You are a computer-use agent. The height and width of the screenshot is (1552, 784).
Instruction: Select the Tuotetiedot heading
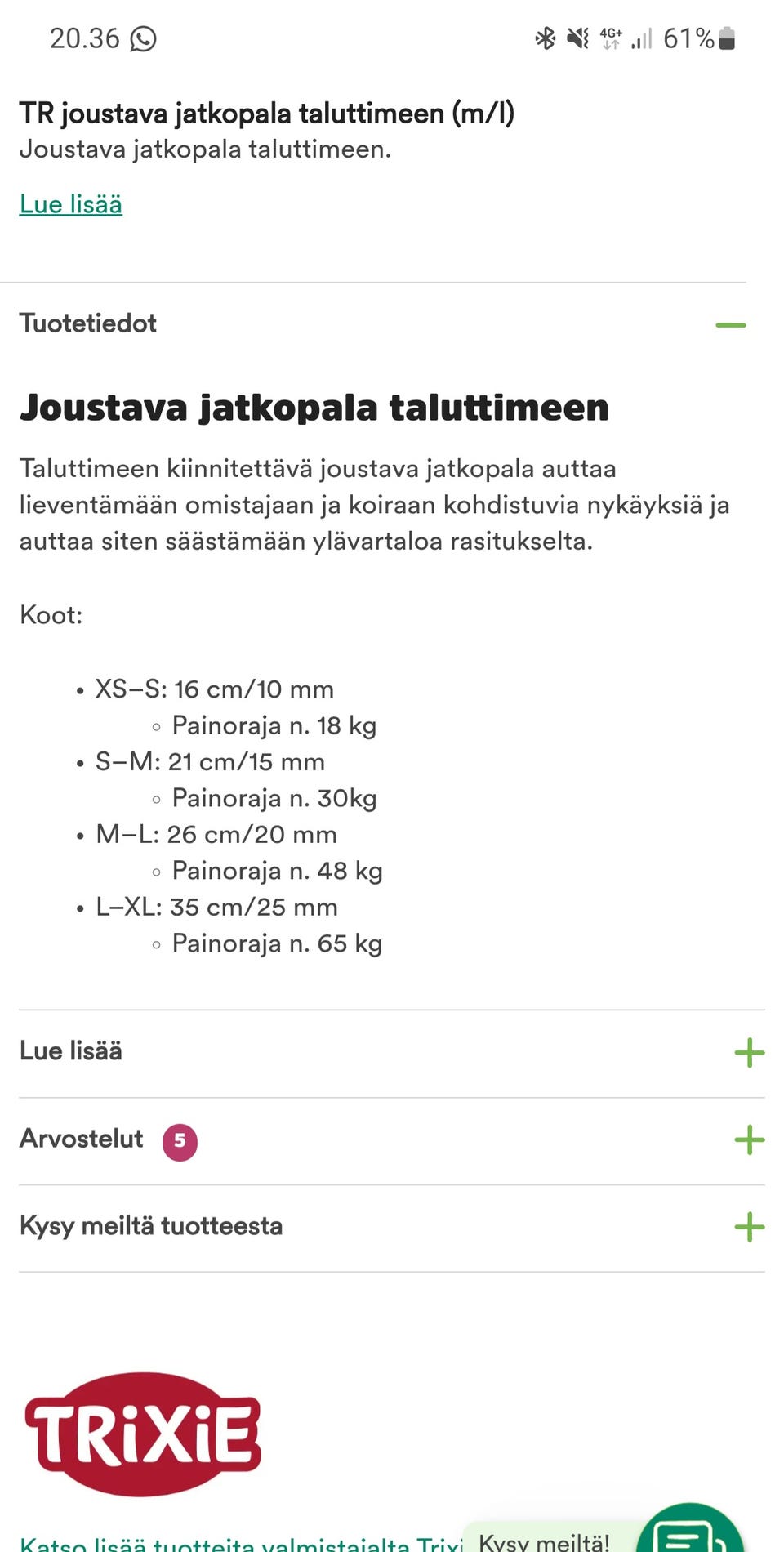point(87,323)
